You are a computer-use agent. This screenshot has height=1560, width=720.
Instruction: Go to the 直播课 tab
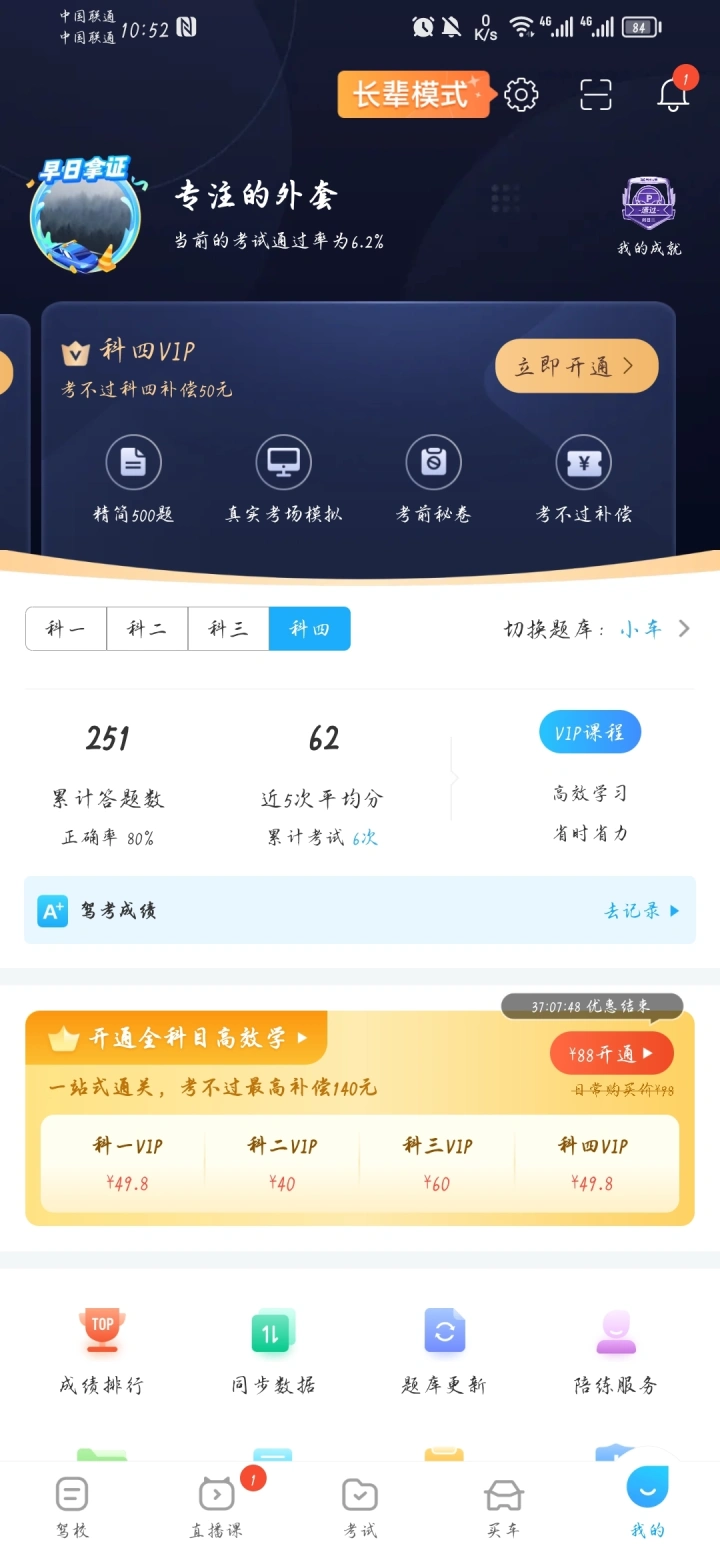pos(216,1507)
